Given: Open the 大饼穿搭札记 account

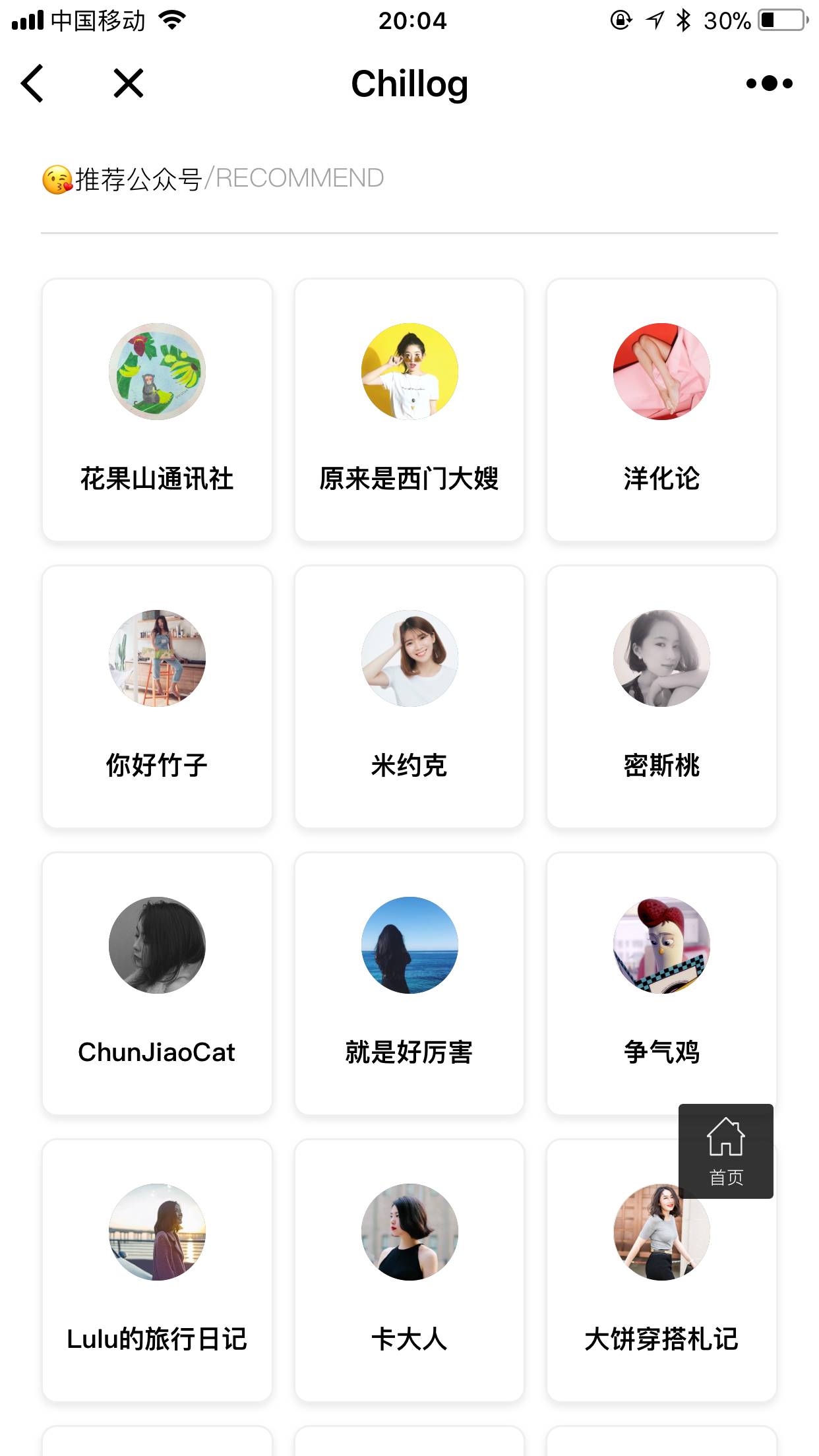Looking at the screenshot, I should pyautogui.click(x=661, y=1292).
